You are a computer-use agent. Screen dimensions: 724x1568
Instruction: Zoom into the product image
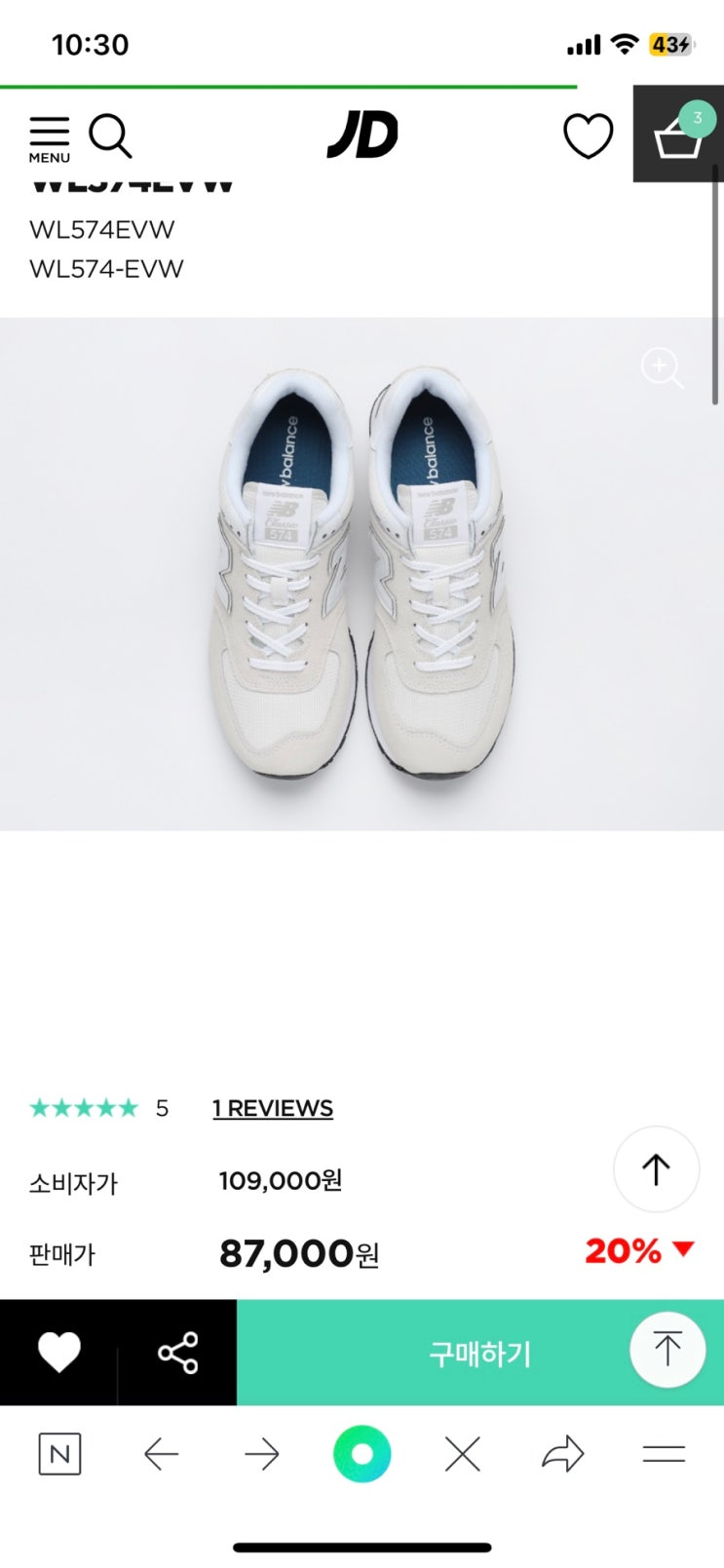[662, 368]
